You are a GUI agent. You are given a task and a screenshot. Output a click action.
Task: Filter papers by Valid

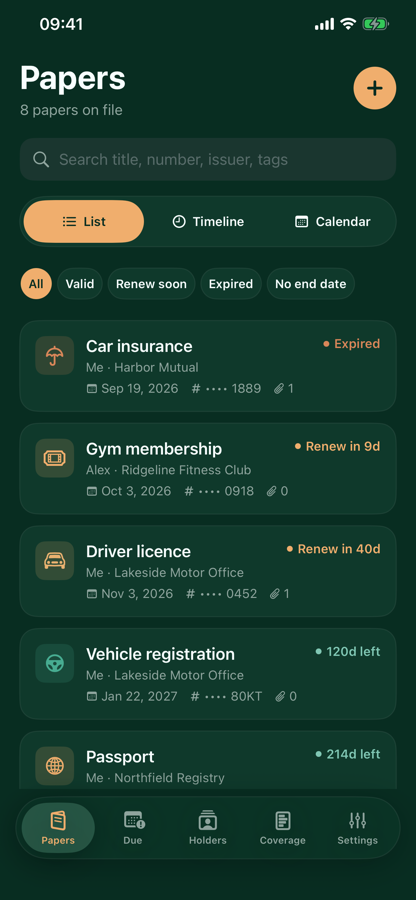pos(80,284)
